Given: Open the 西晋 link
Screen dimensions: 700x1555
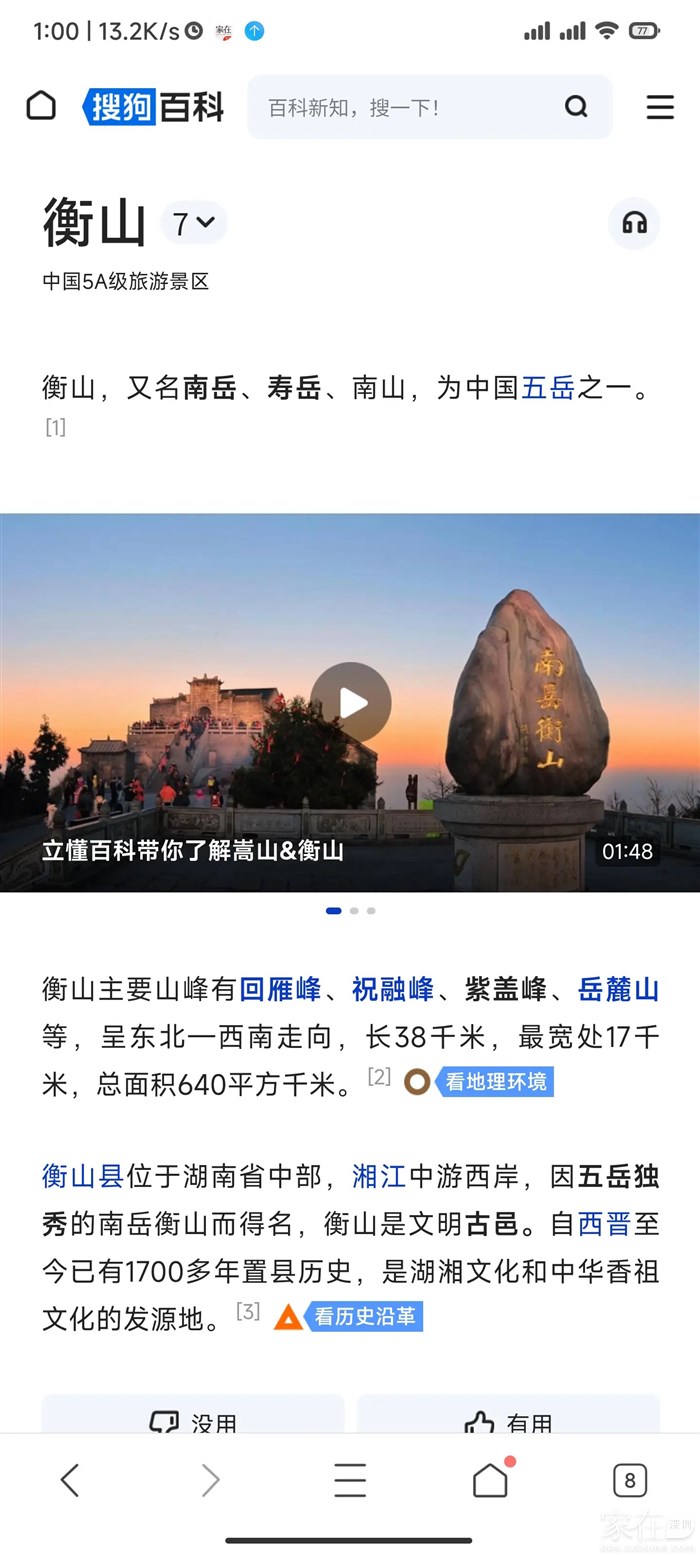Looking at the screenshot, I should [604, 1223].
